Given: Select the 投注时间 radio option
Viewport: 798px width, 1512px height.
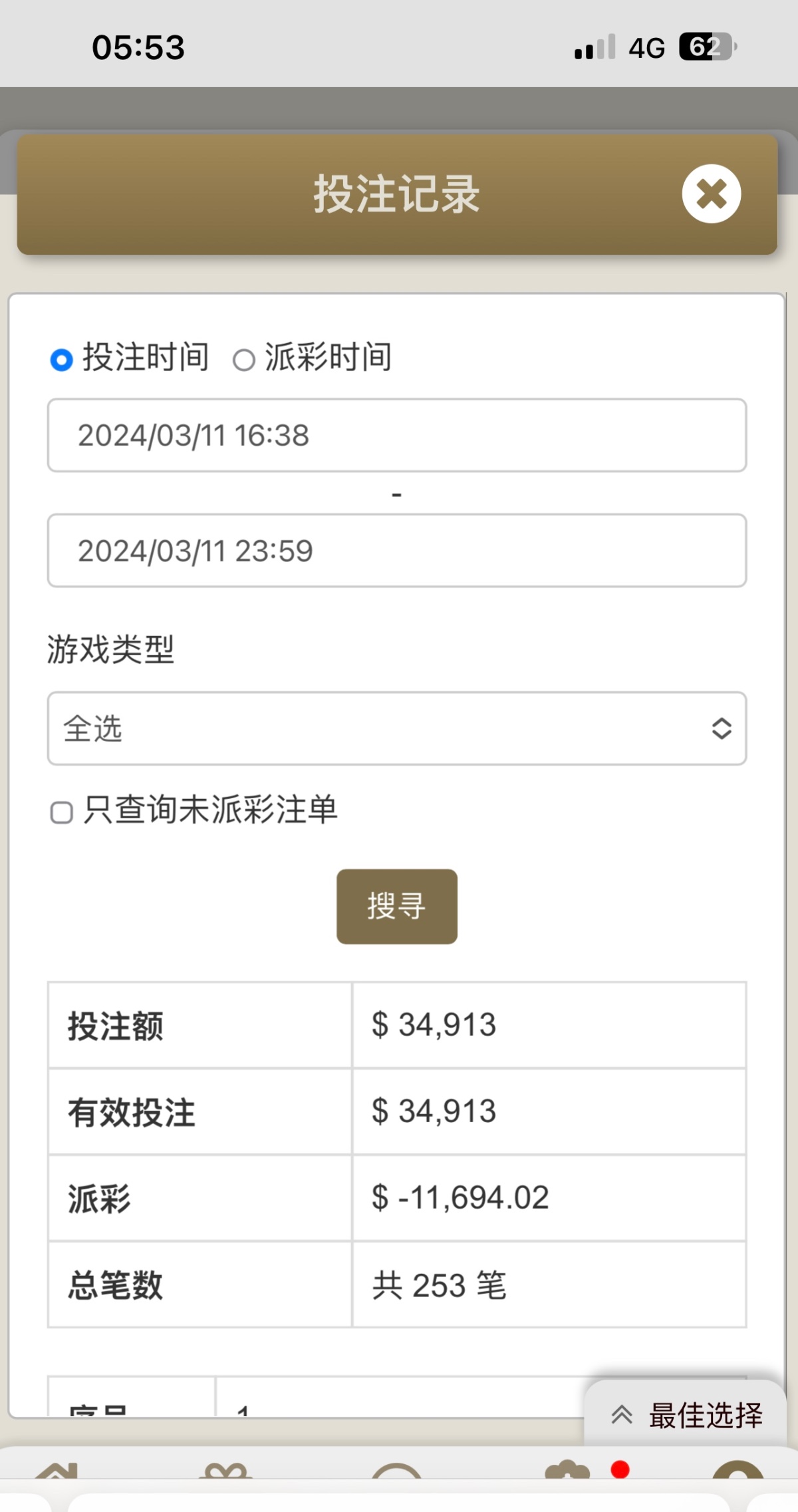Looking at the screenshot, I should click(62, 360).
